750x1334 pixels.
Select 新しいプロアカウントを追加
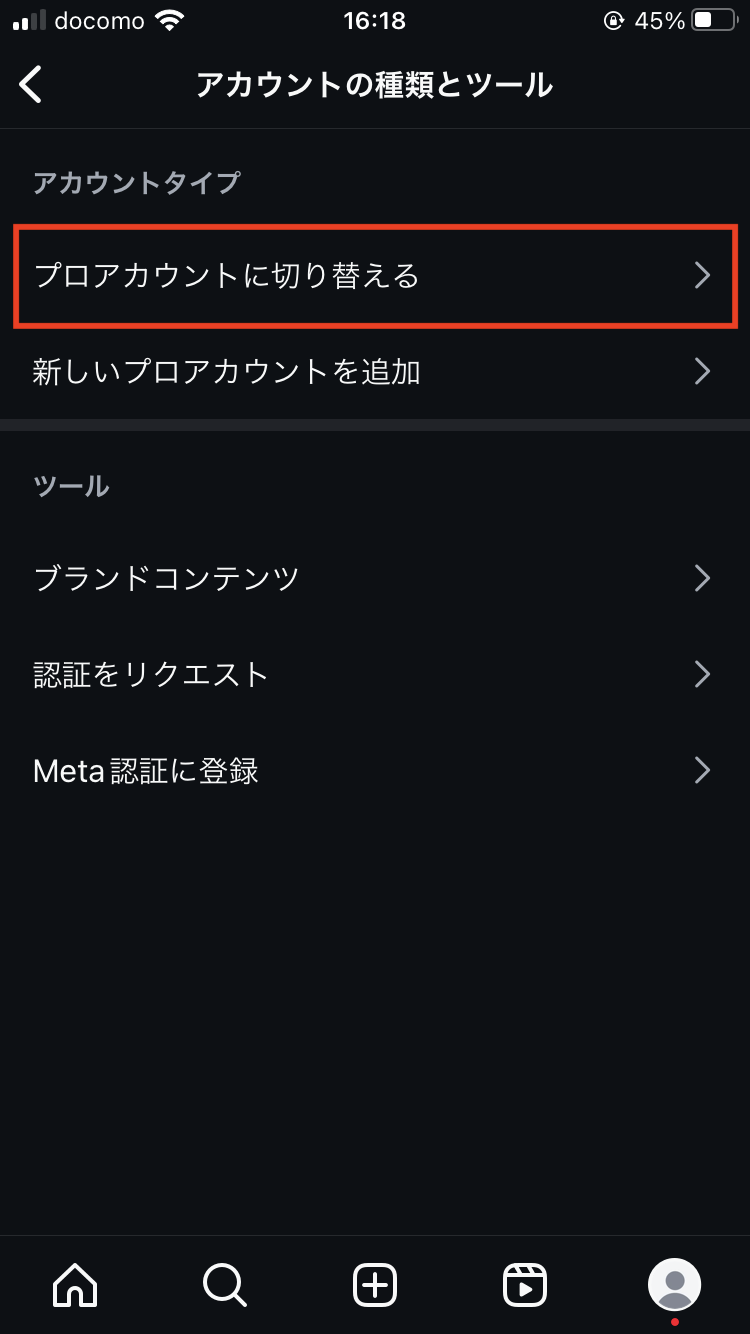tap(375, 372)
